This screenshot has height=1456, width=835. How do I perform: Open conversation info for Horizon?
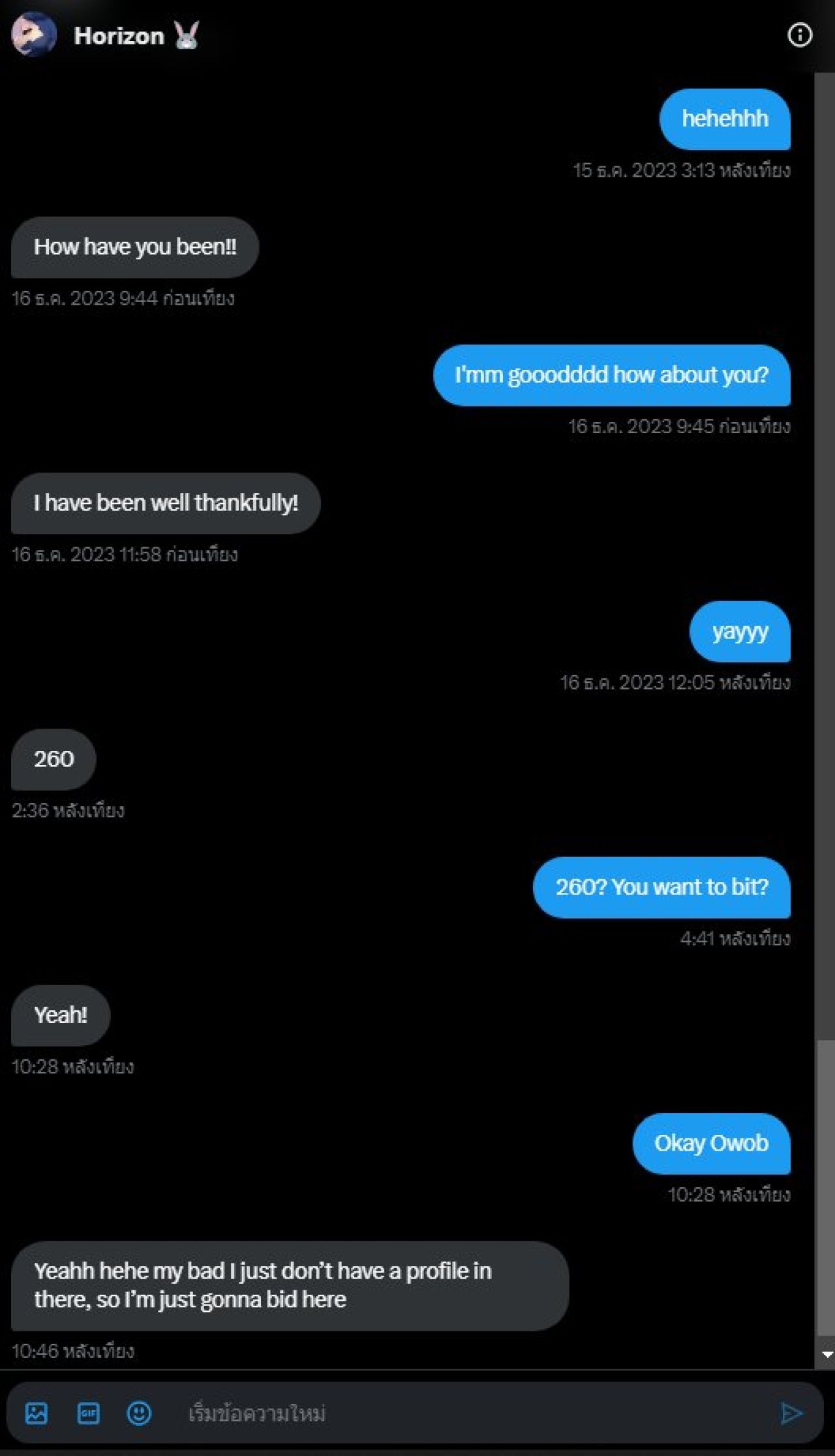coord(800,35)
